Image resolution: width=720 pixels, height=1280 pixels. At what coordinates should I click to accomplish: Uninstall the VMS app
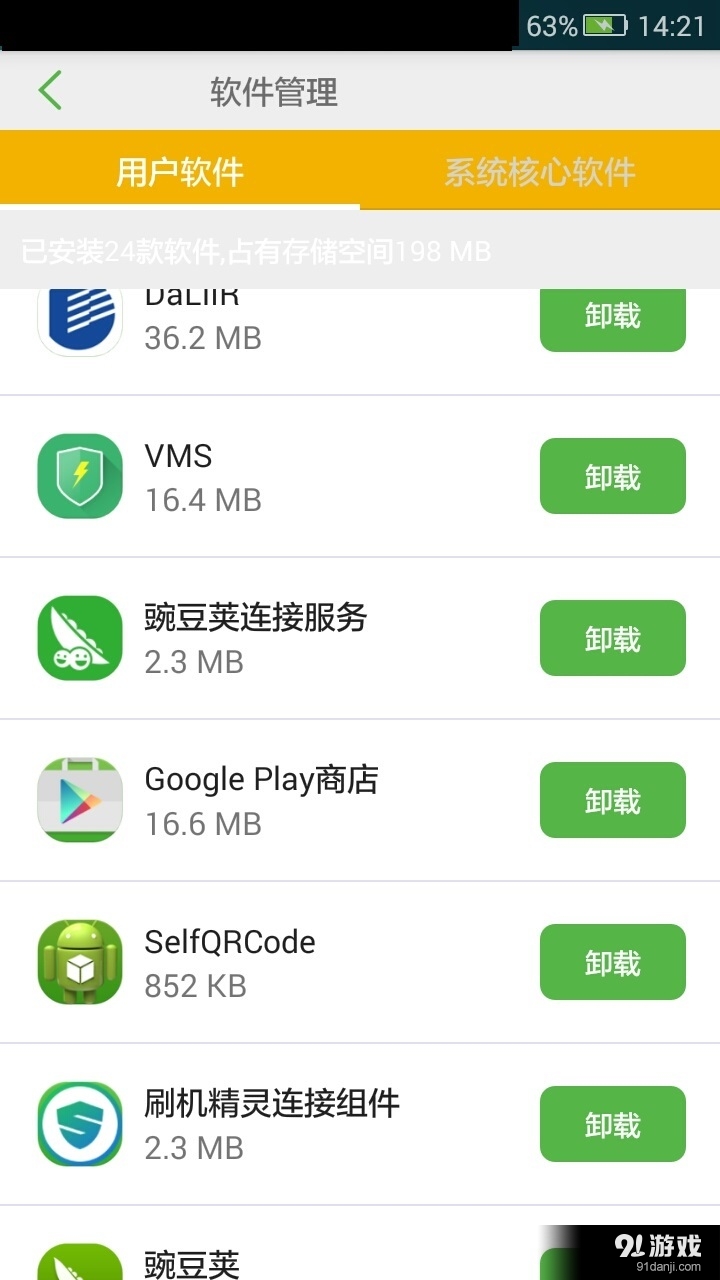(612, 476)
